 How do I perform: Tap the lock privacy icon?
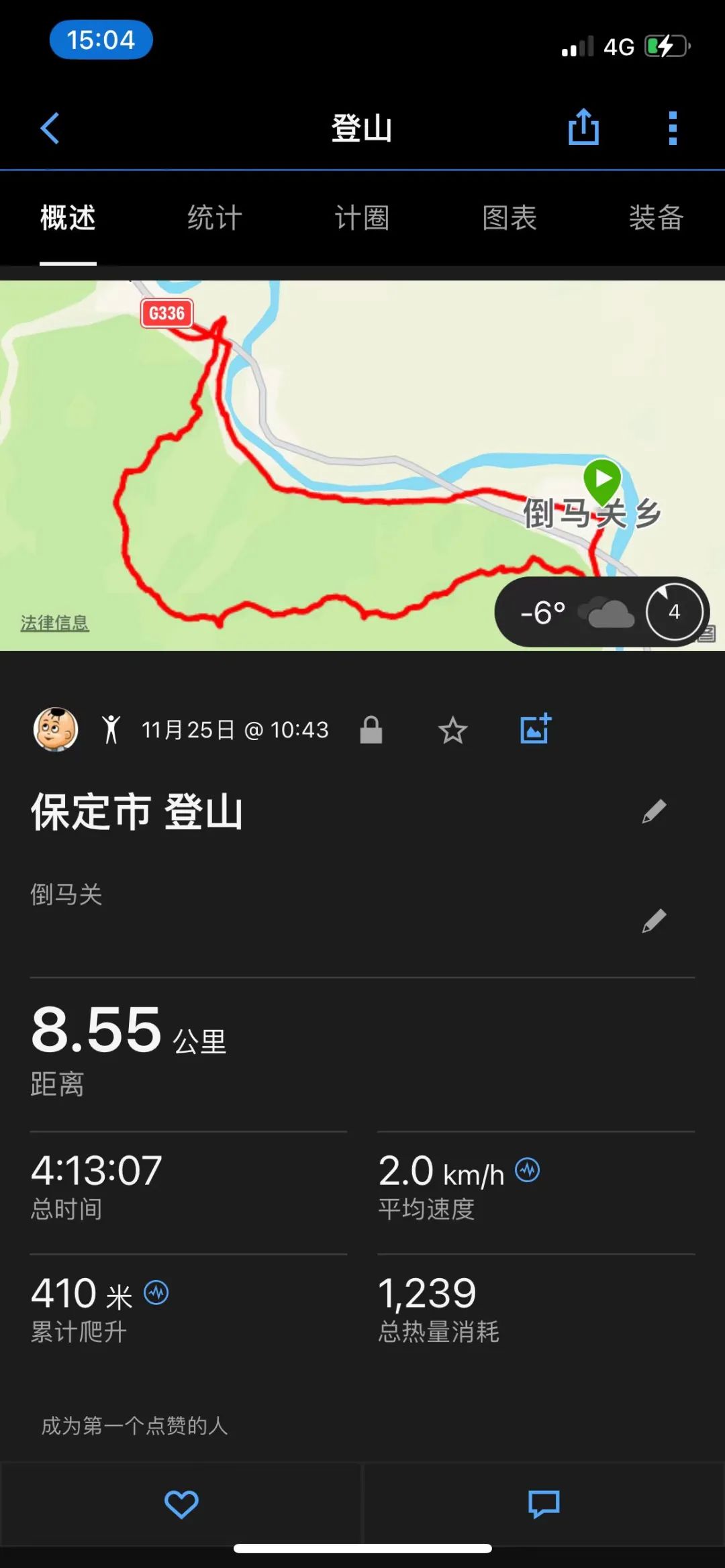(371, 730)
